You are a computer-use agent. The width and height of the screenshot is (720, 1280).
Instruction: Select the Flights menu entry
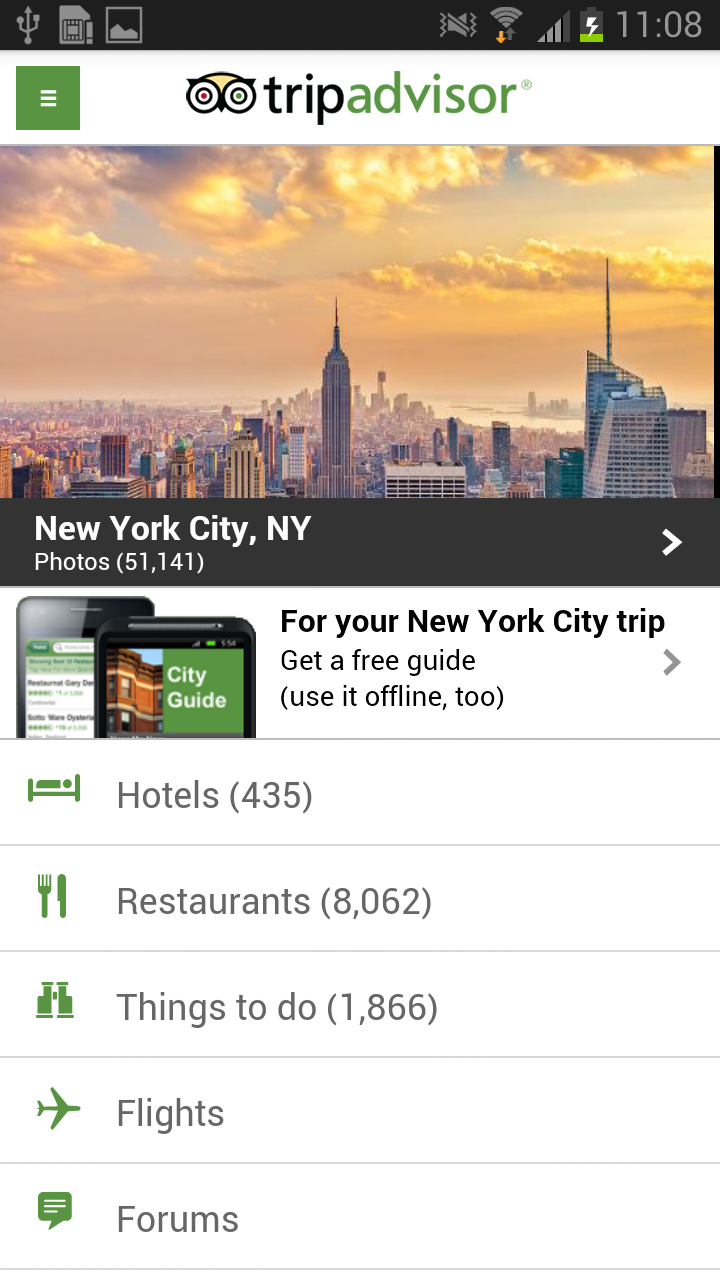(x=170, y=1111)
